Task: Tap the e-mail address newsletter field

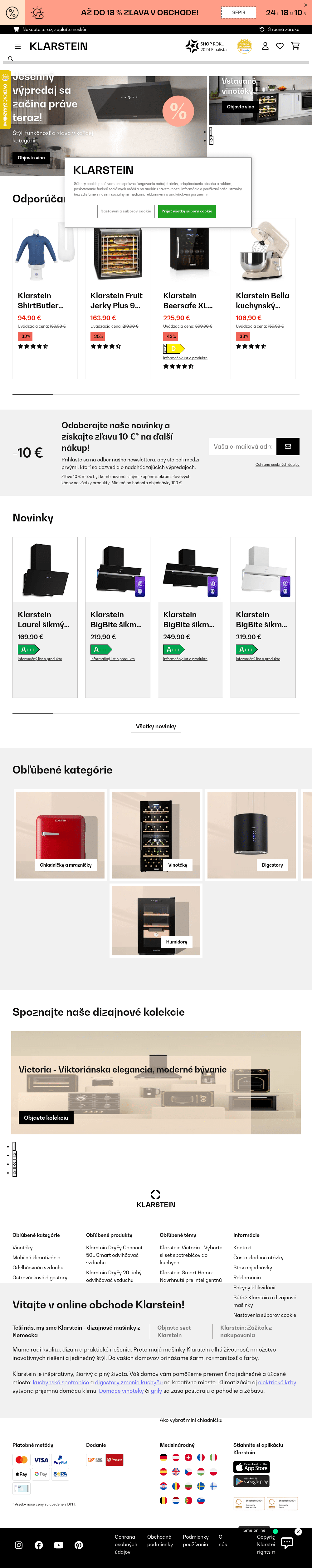Action: click(x=242, y=446)
